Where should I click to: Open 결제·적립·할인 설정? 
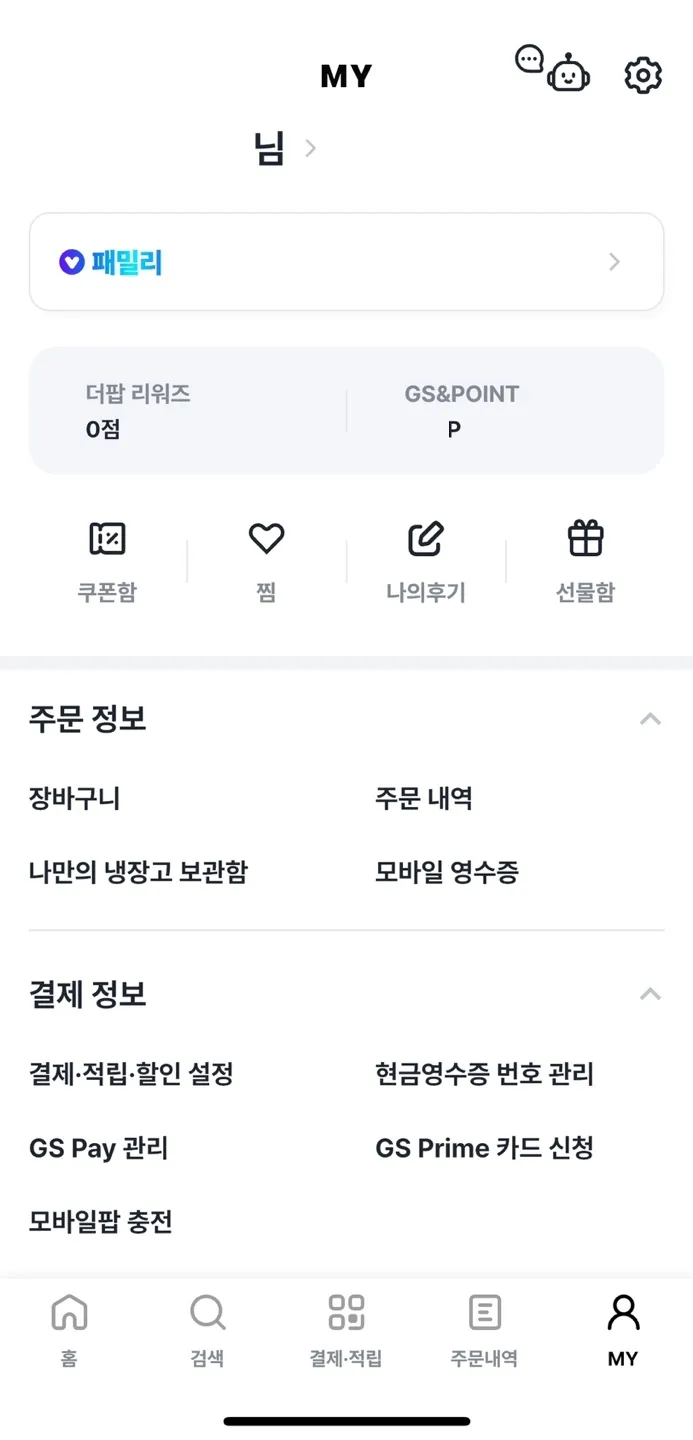[x=131, y=1074]
